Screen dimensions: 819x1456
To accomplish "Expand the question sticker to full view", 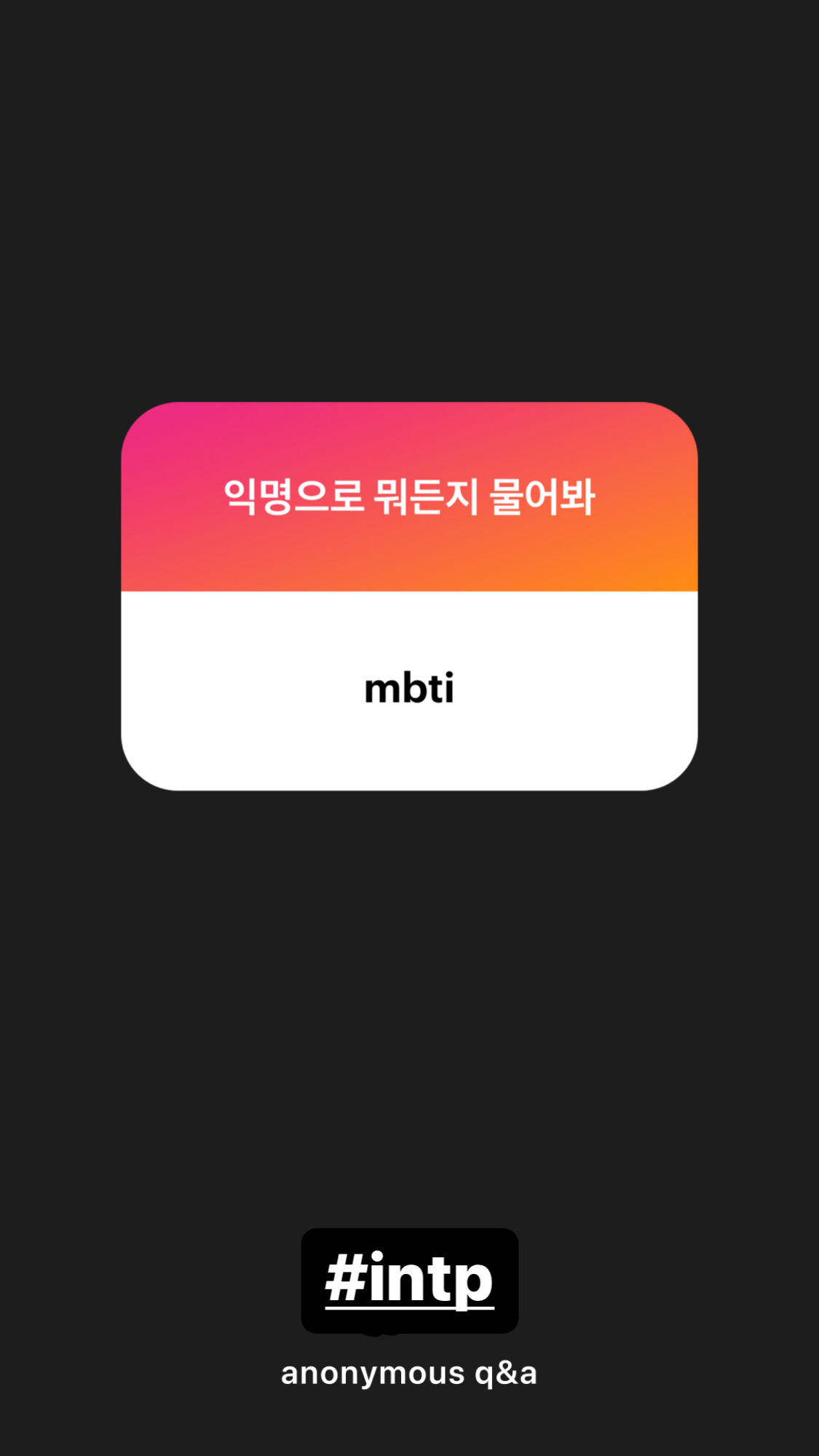I will 409,597.
